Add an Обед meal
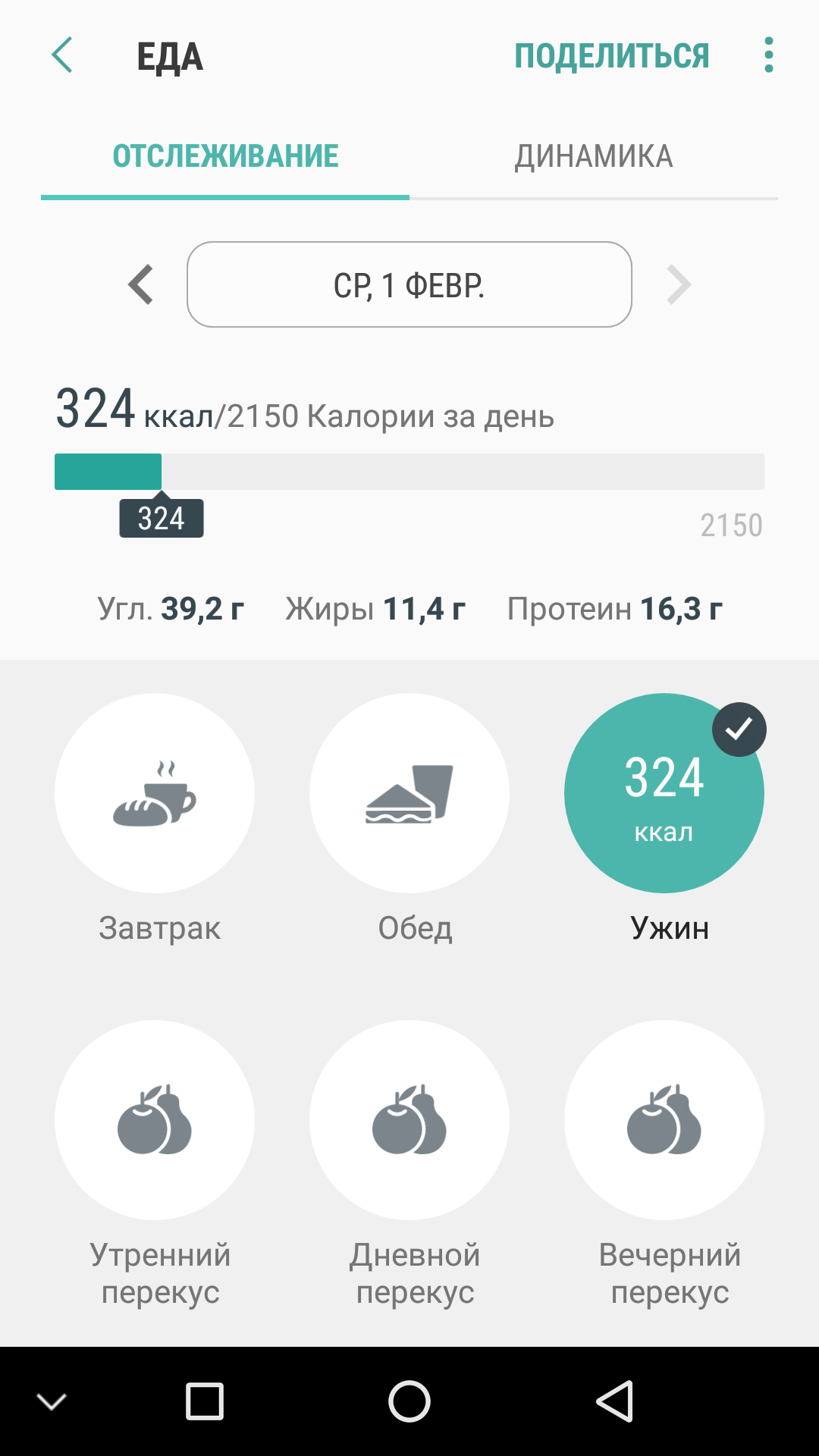 coord(409,793)
